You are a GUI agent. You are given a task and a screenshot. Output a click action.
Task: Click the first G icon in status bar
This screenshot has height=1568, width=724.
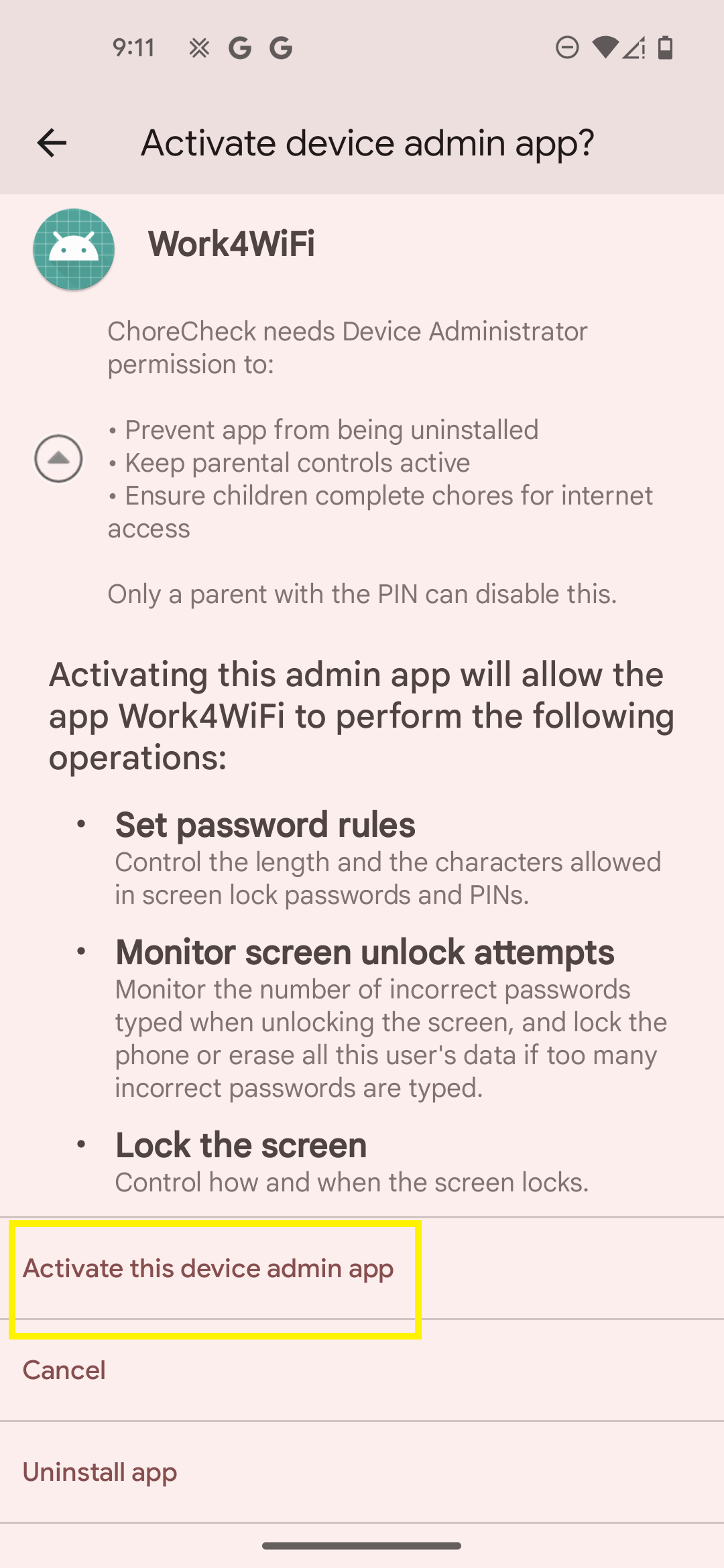(x=239, y=48)
